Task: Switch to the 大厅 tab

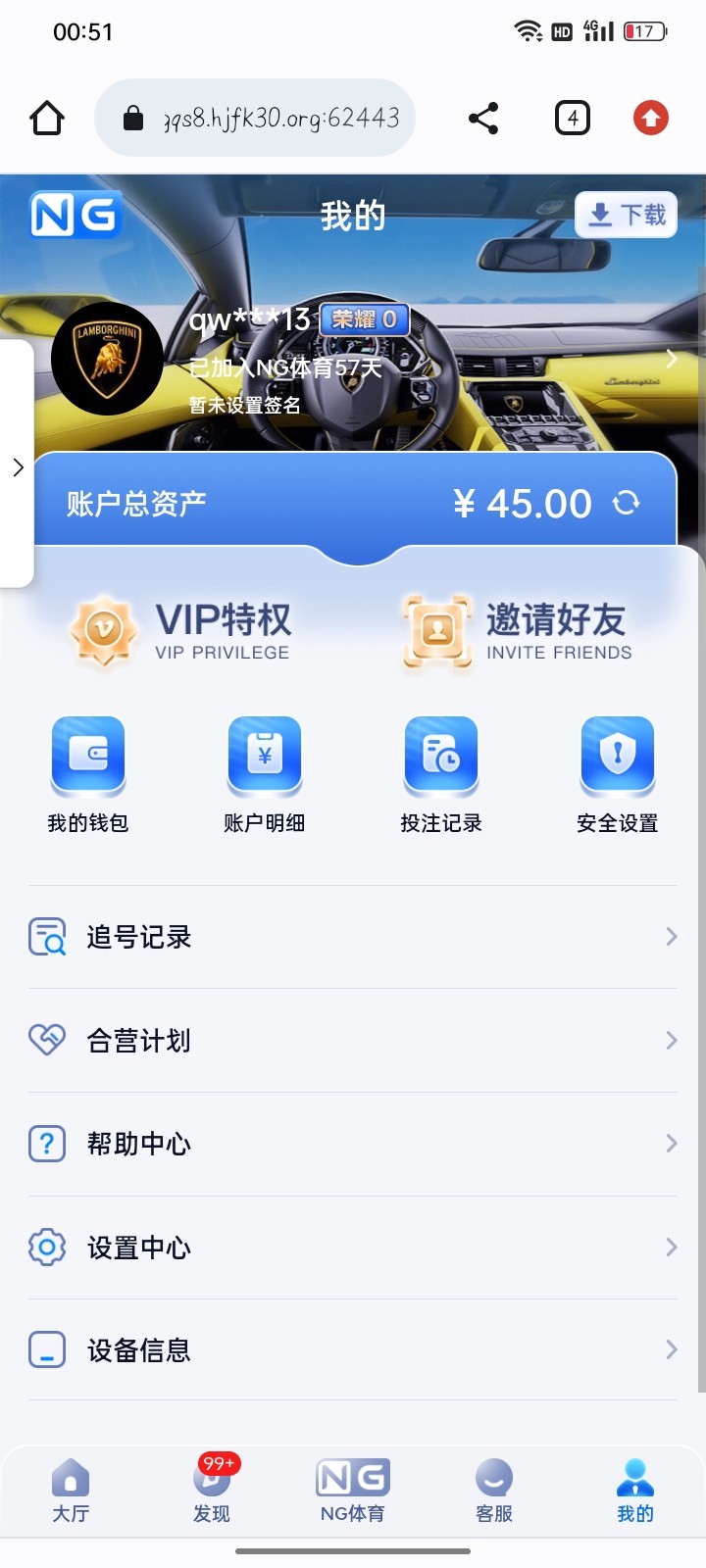Action: pyautogui.click(x=71, y=1491)
